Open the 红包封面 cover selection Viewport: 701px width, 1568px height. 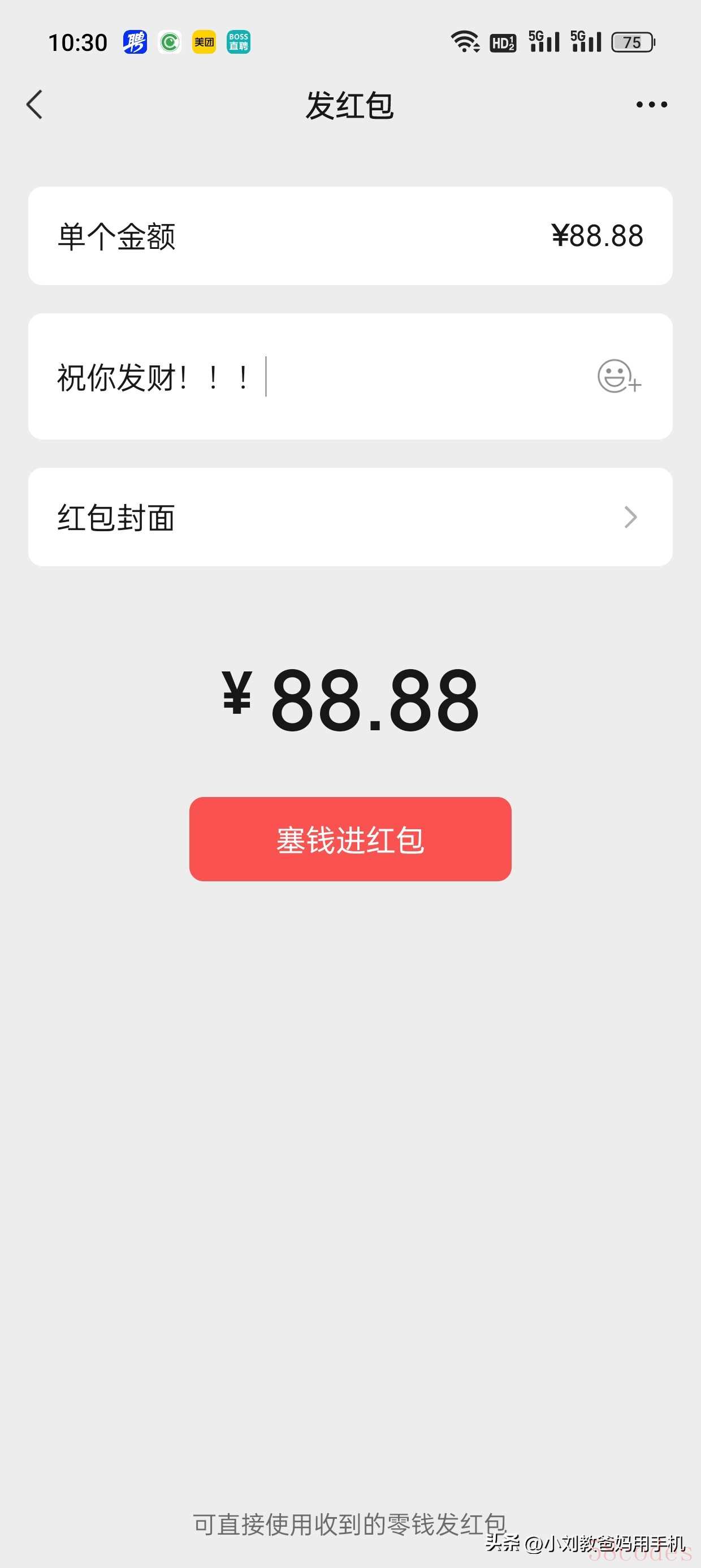(350, 518)
